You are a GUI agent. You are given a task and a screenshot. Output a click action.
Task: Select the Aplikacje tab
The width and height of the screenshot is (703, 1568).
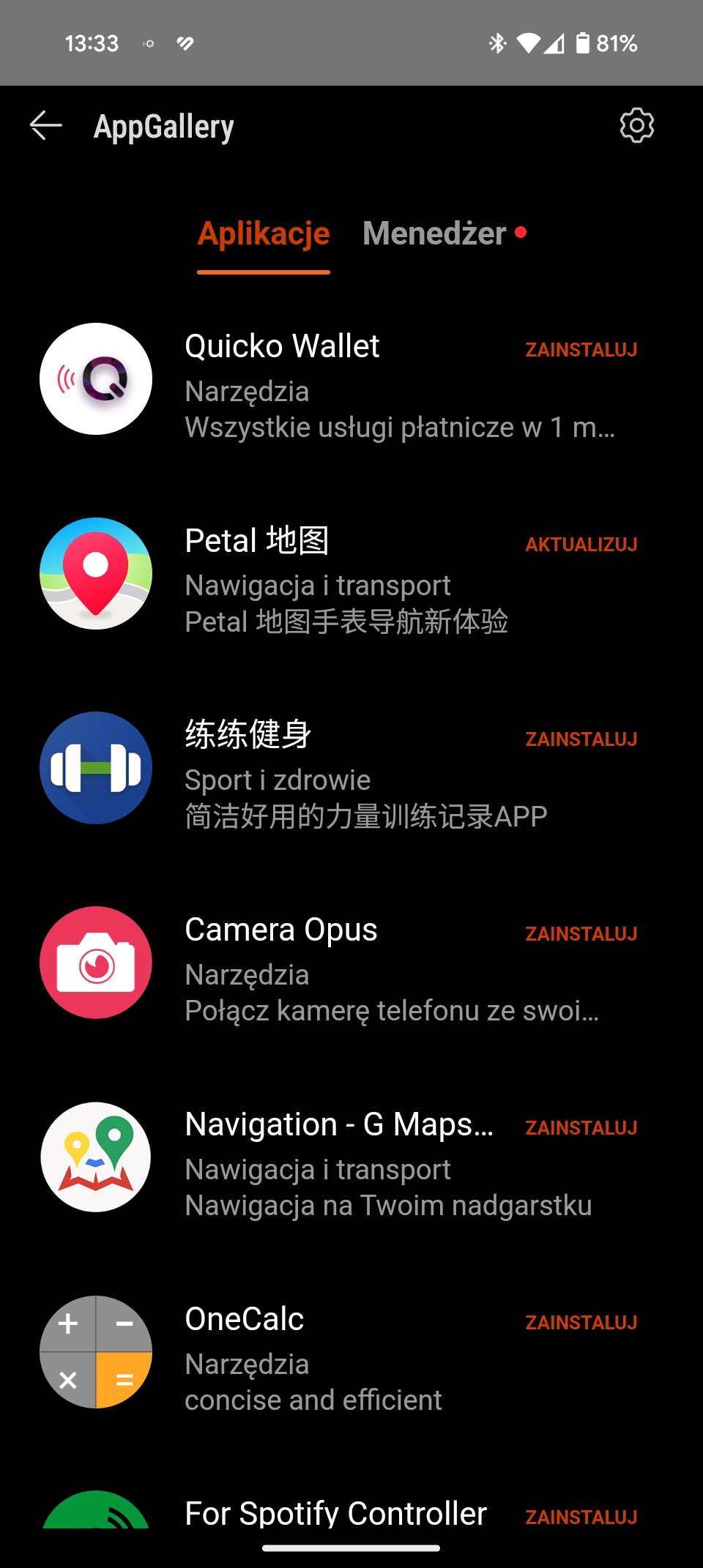click(264, 234)
